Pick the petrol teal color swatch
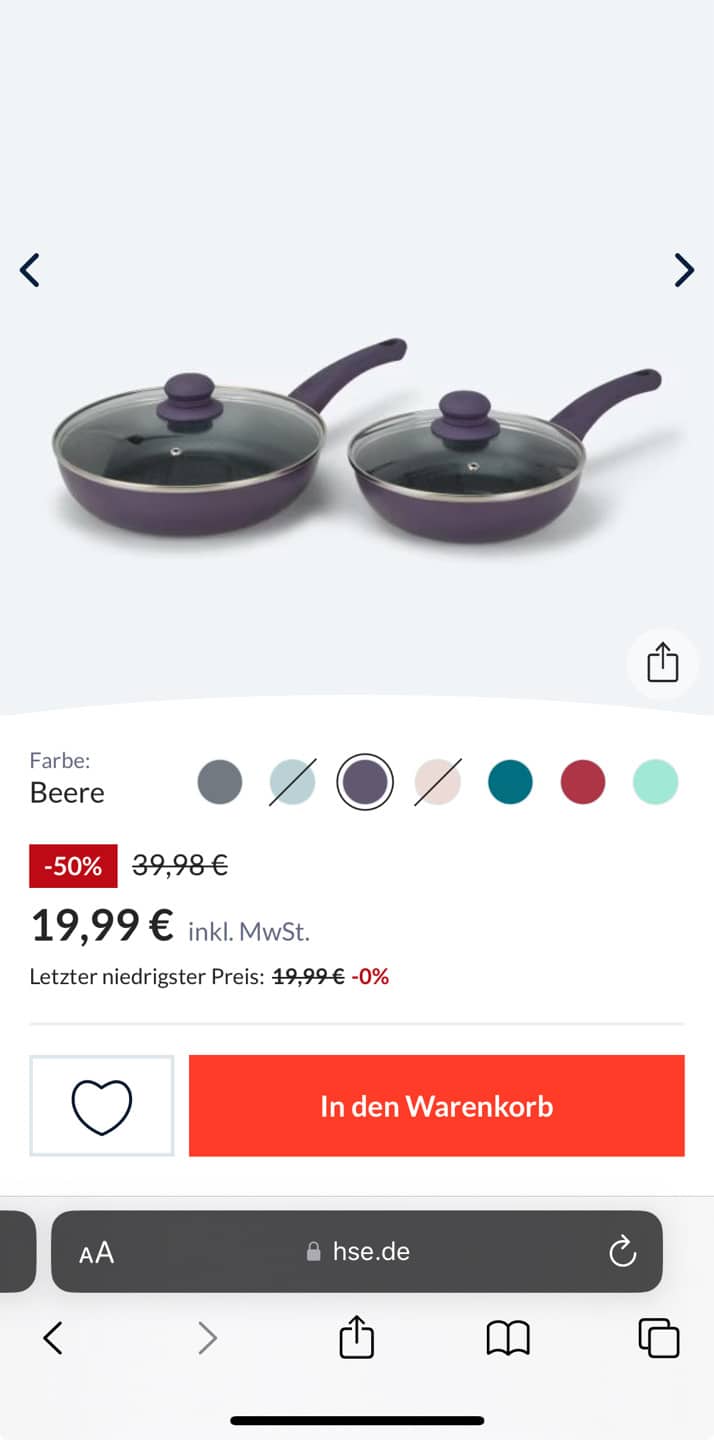Viewport: 714px width, 1440px height. tap(510, 782)
